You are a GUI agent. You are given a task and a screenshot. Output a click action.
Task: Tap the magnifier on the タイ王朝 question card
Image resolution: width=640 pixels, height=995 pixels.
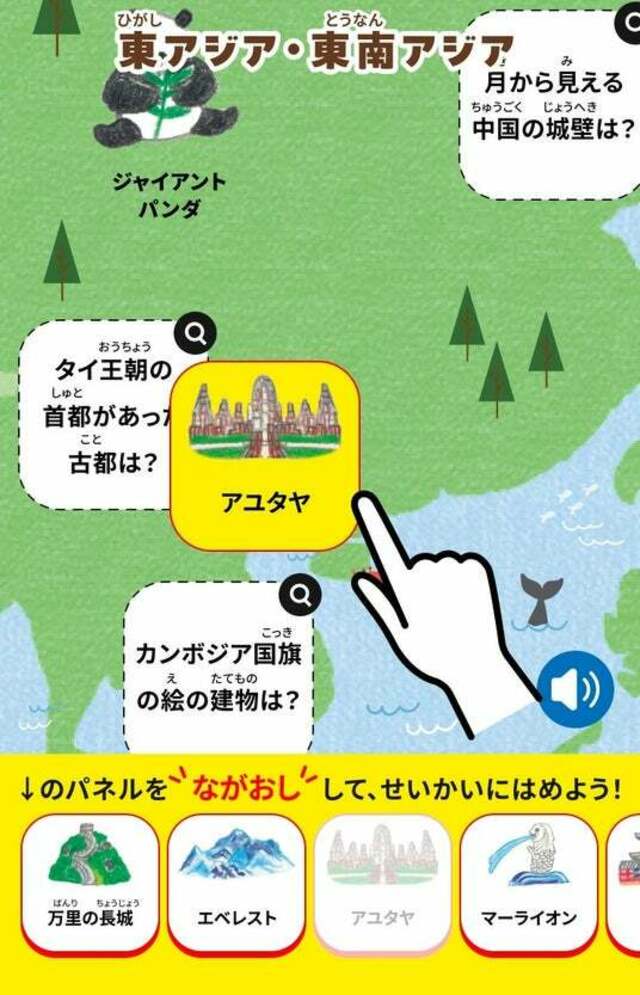pos(197,333)
